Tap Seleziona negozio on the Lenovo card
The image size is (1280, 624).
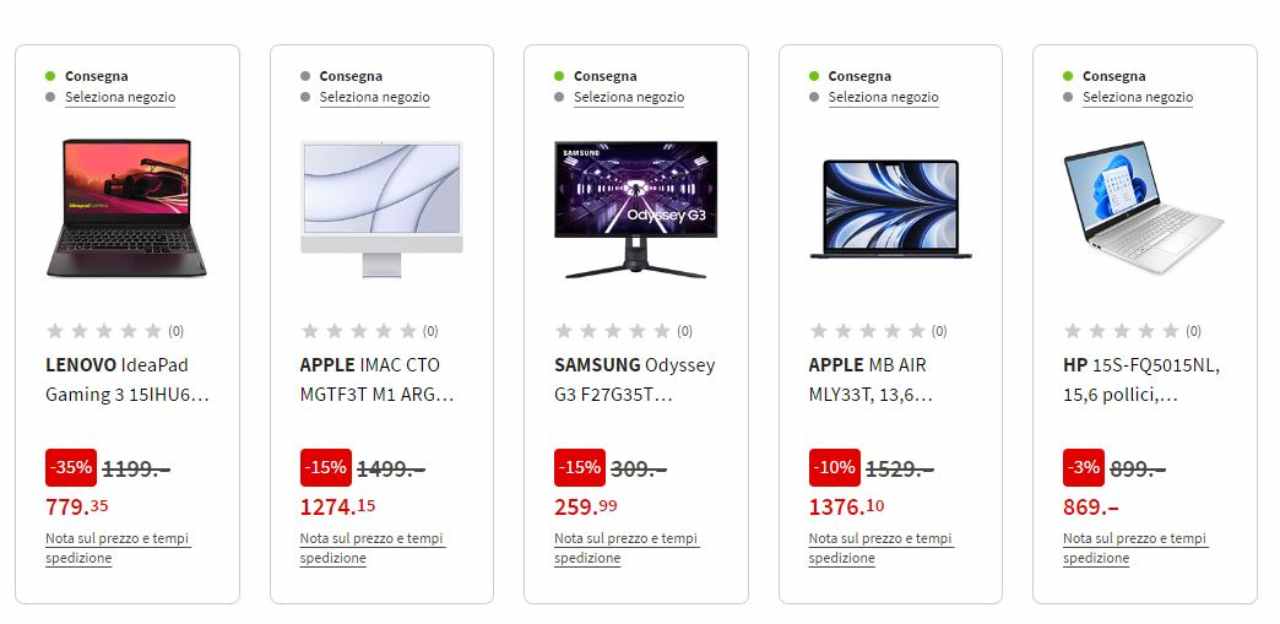click(x=120, y=97)
